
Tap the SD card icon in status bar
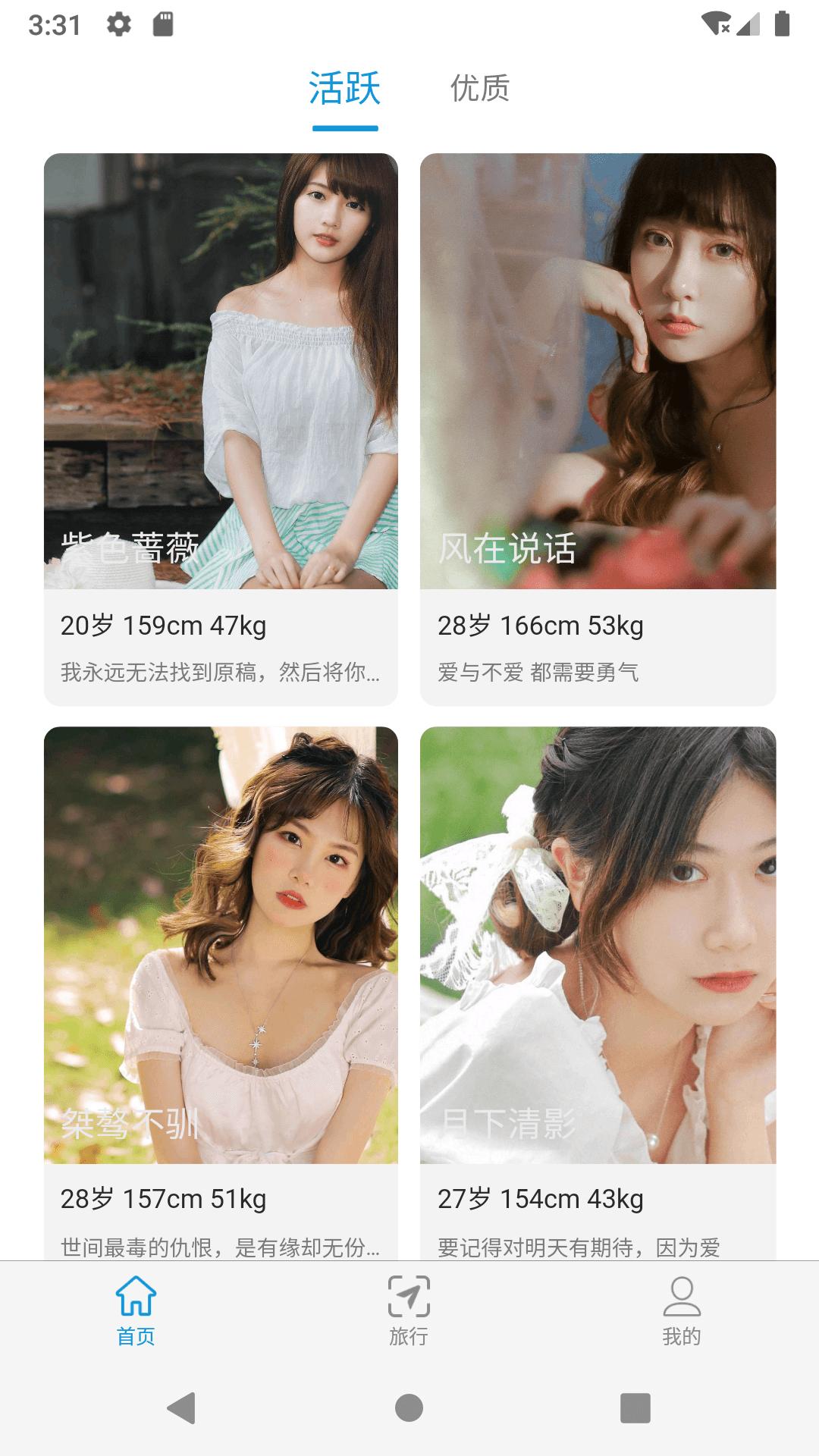tap(162, 24)
